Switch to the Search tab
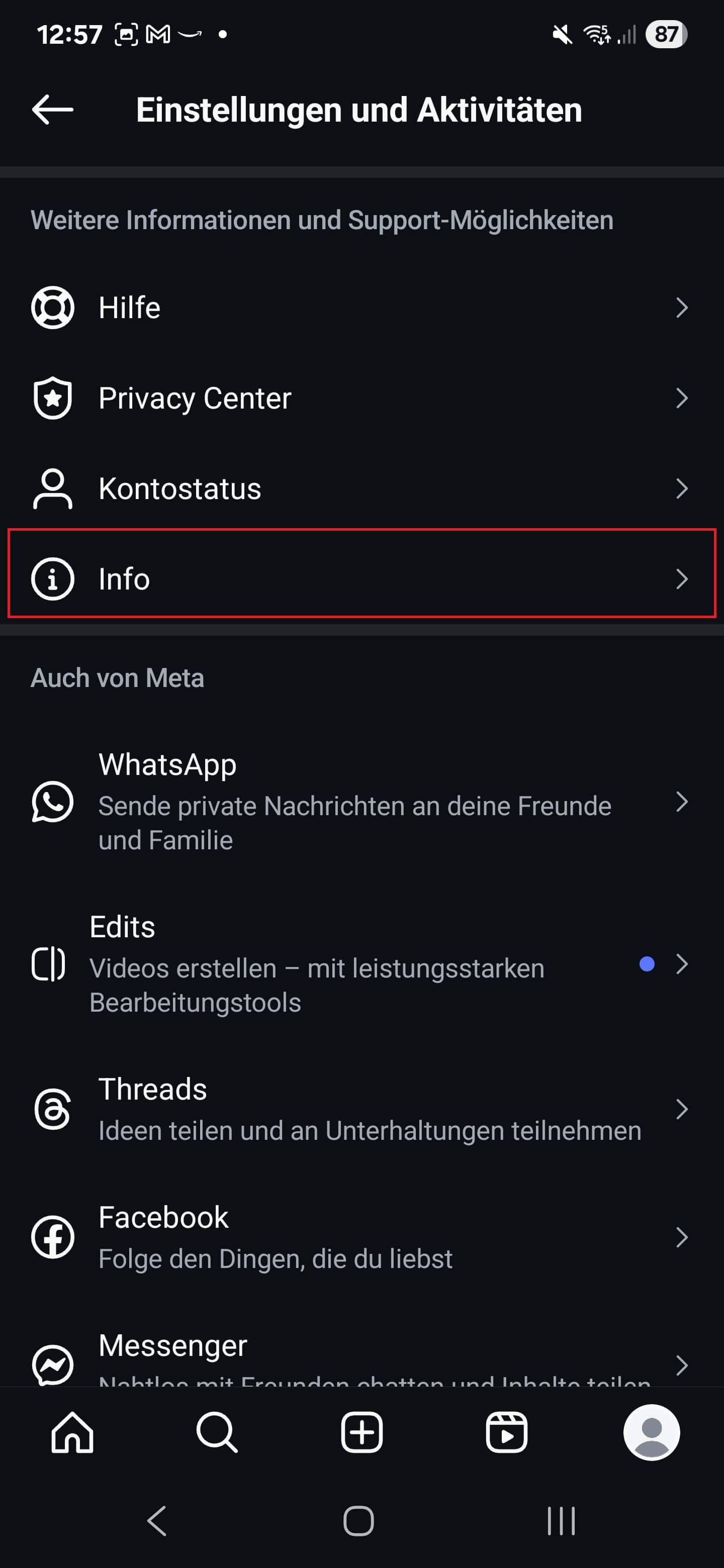The height and width of the screenshot is (1568, 724). pos(217,1432)
